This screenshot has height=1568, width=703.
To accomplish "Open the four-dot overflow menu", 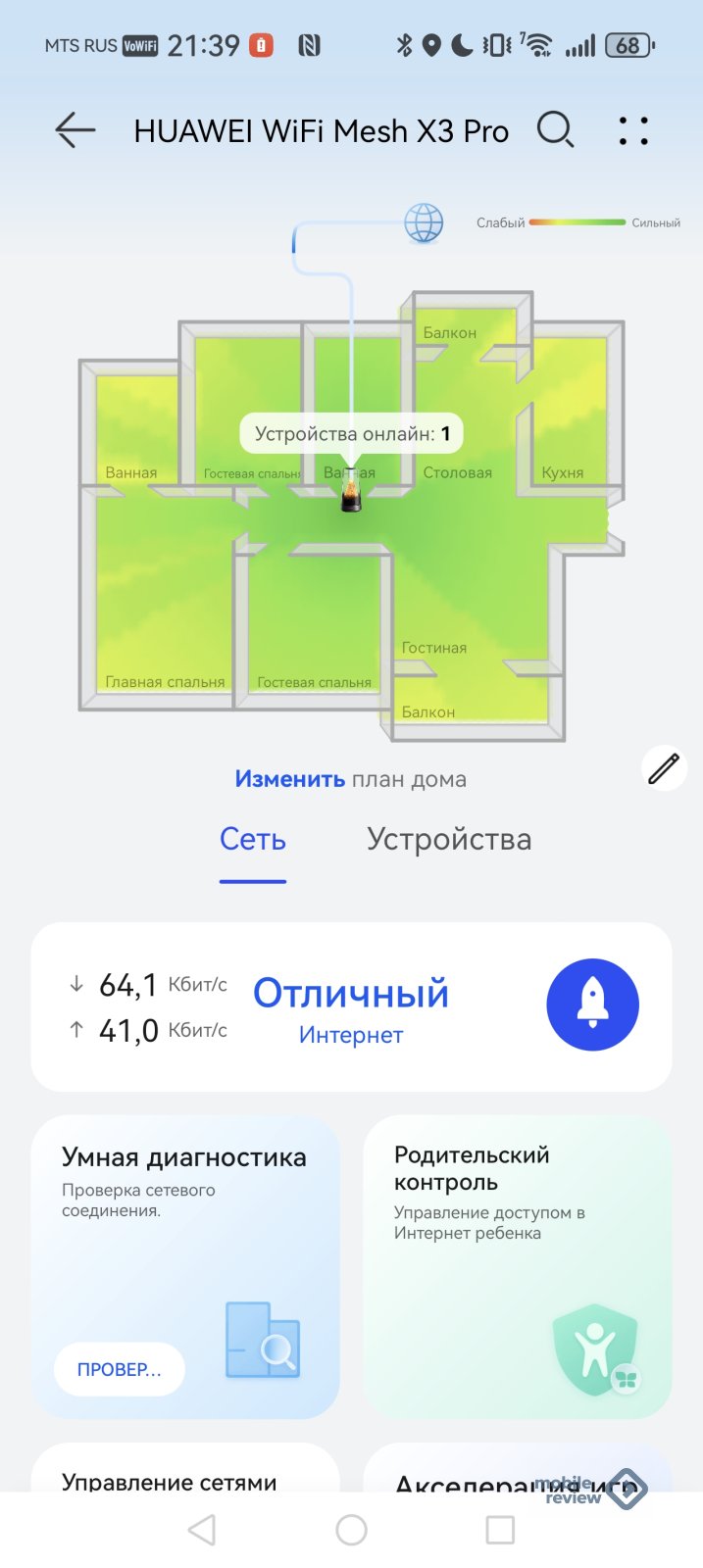I will 633,130.
